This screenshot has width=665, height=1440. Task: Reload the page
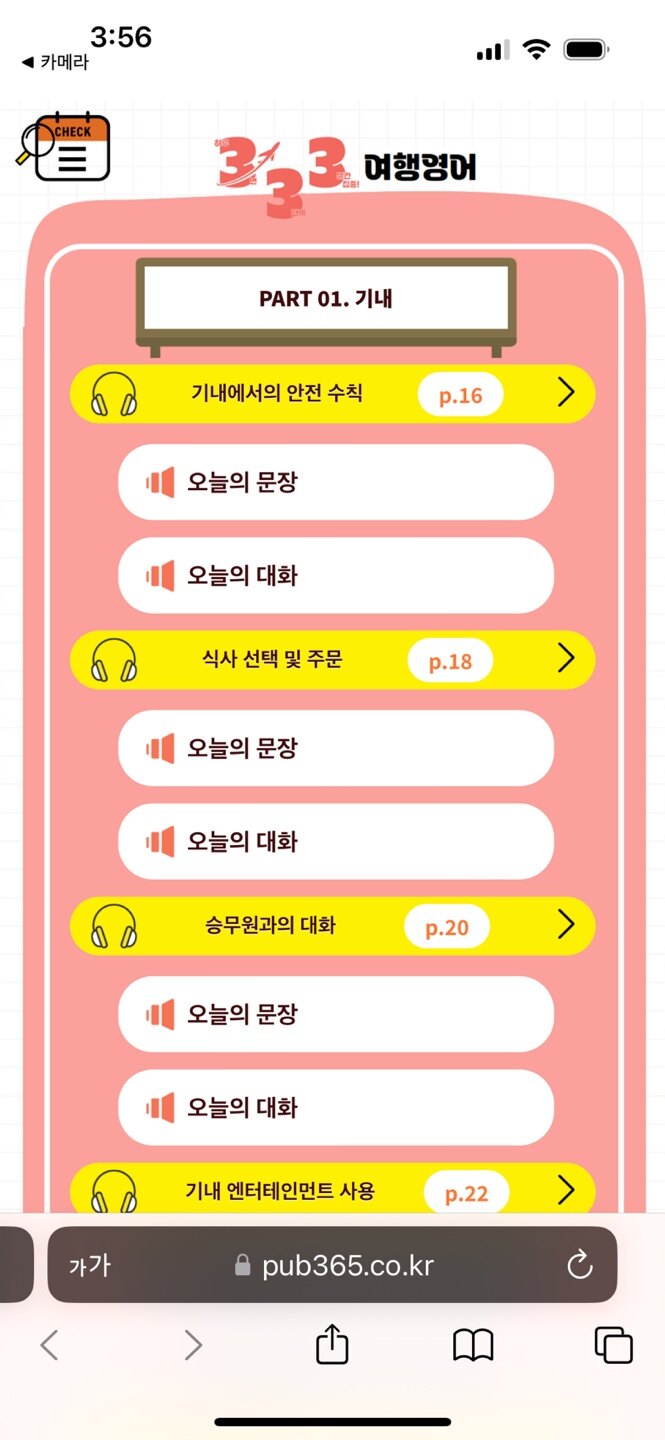pos(580,1266)
